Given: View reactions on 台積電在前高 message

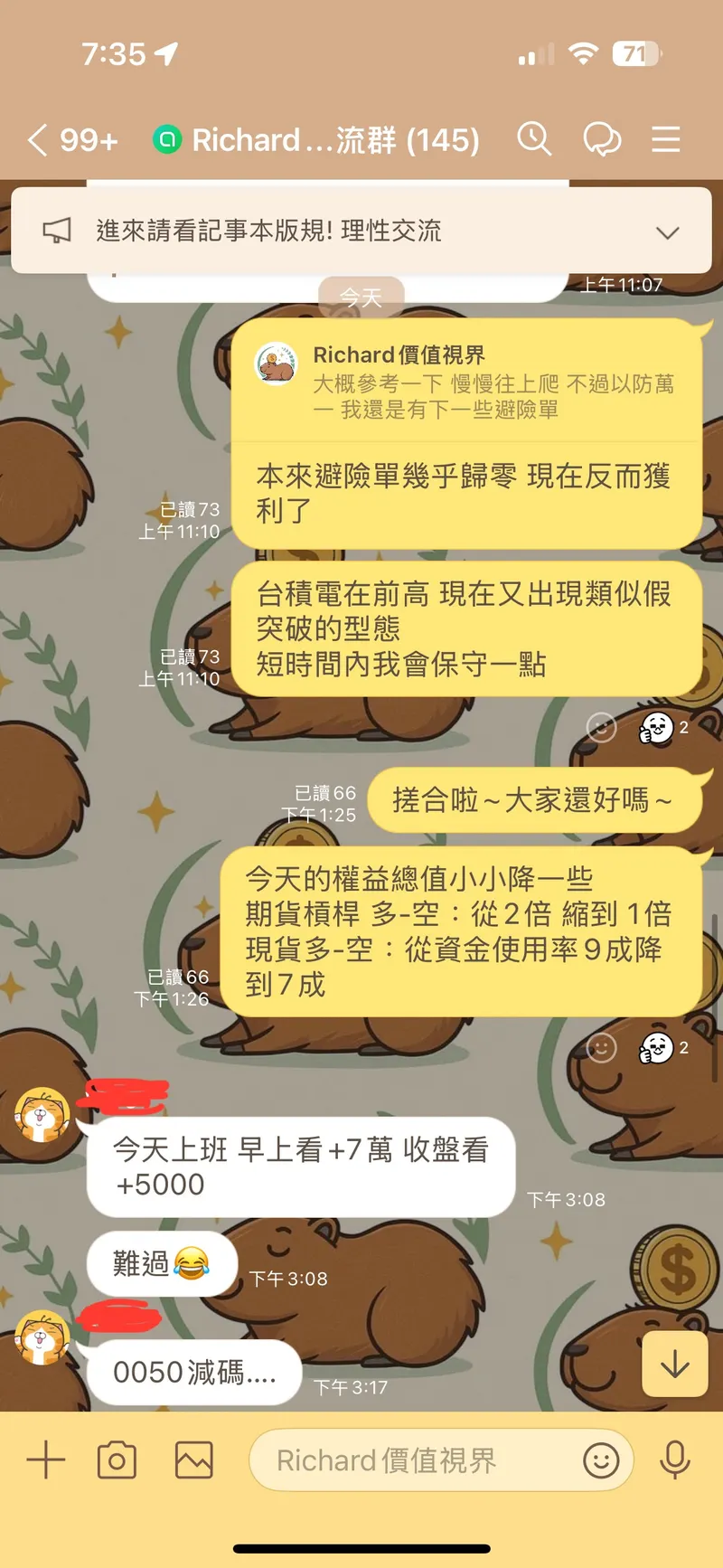Looking at the screenshot, I should (664, 727).
